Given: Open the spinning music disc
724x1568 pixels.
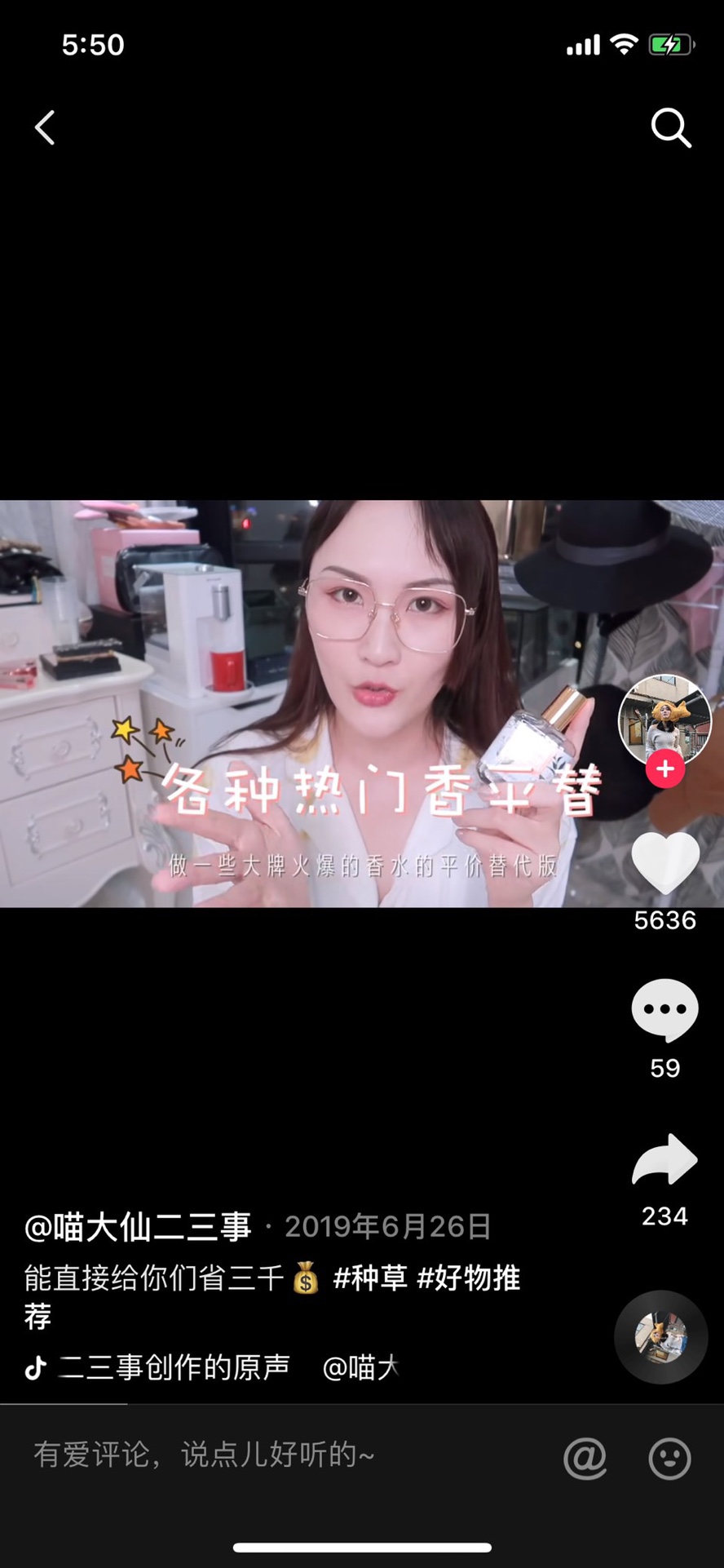Looking at the screenshot, I should click(x=661, y=1336).
